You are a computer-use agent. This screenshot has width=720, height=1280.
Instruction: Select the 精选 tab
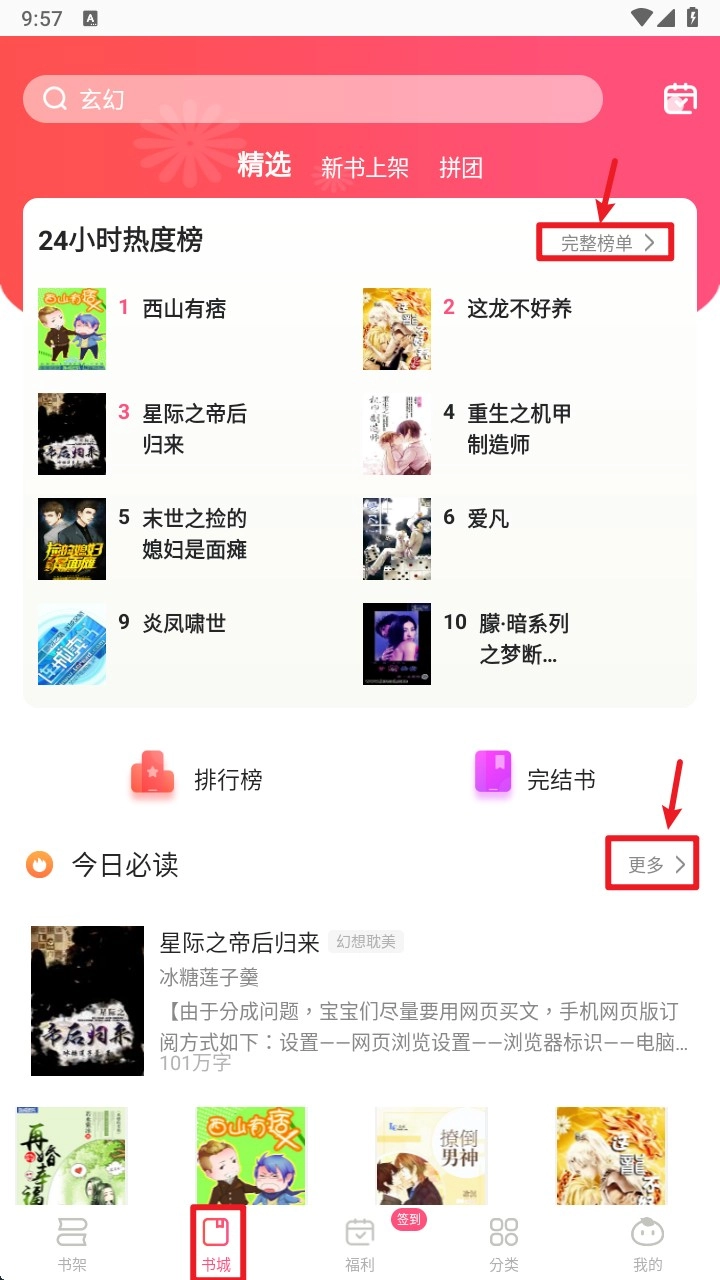click(x=264, y=165)
